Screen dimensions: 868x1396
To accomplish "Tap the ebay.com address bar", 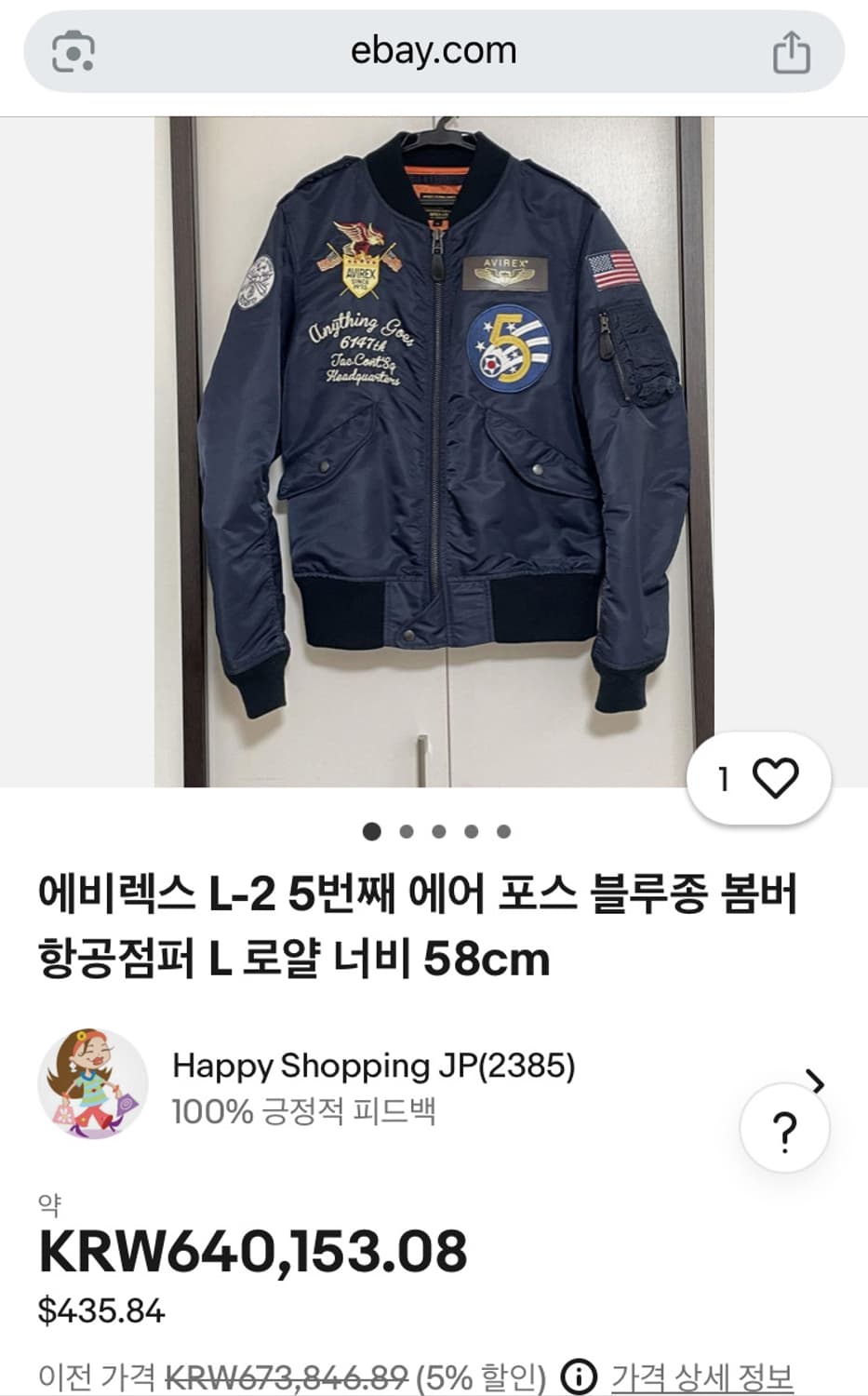I will tap(434, 50).
